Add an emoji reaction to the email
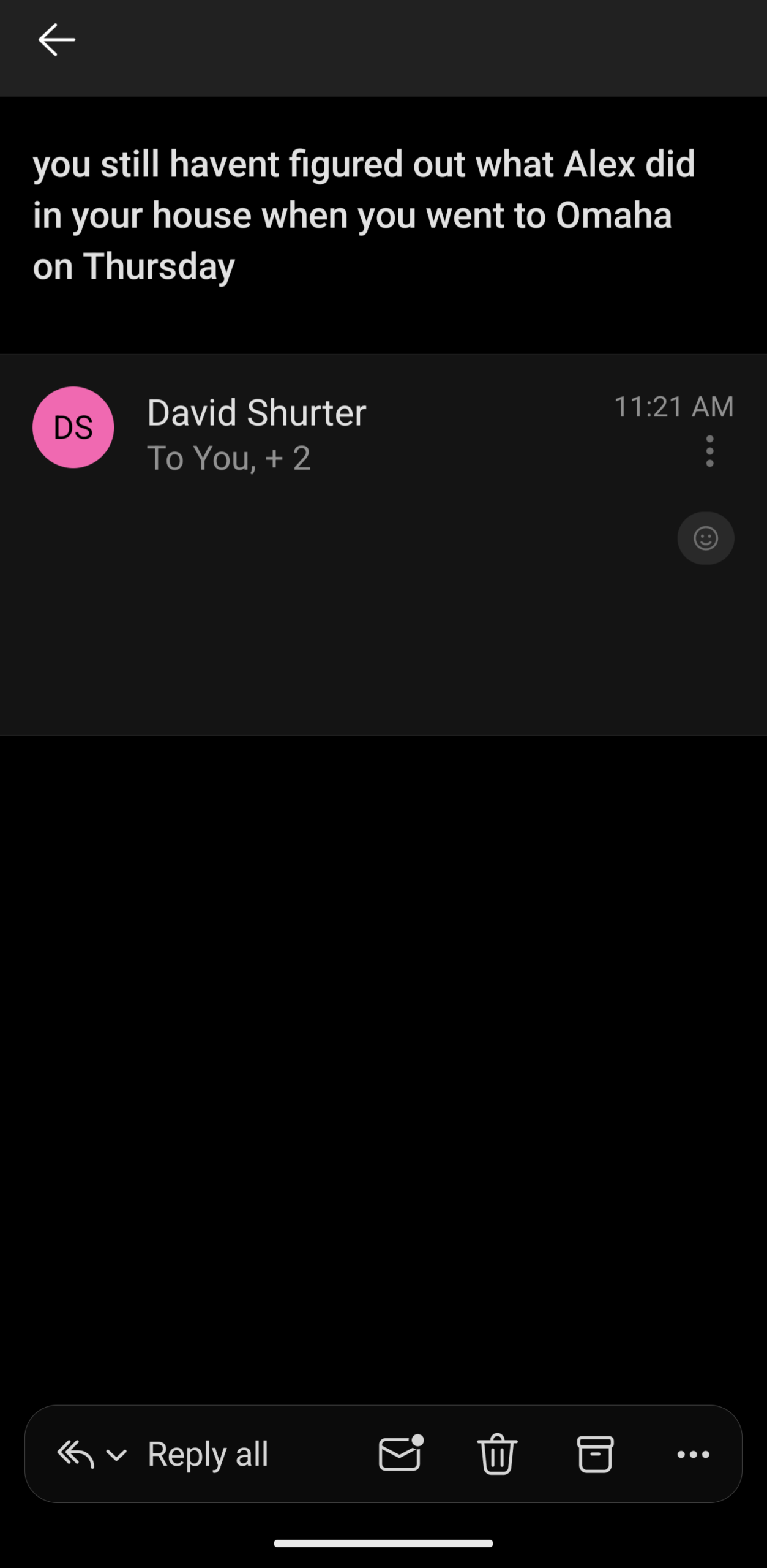This screenshot has width=767, height=1568. click(705, 538)
